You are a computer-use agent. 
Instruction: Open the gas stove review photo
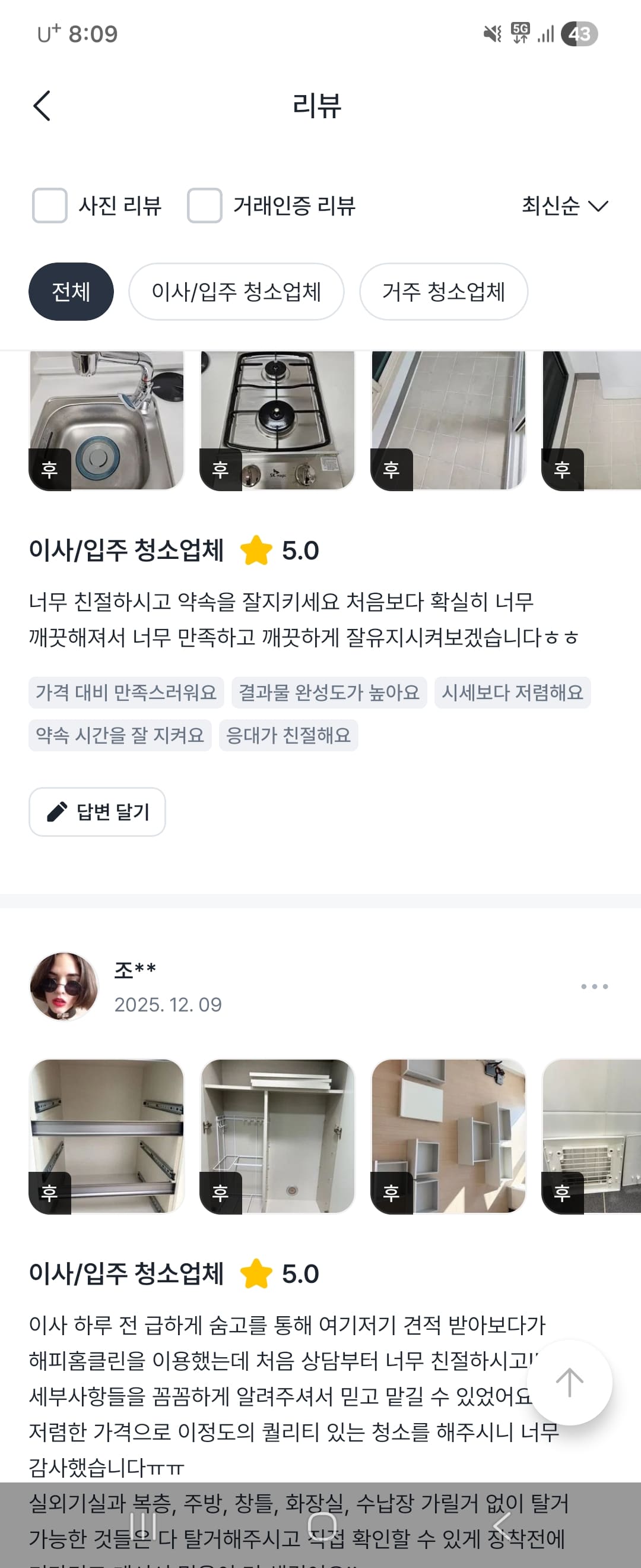pyautogui.click(x=277, y=420)
